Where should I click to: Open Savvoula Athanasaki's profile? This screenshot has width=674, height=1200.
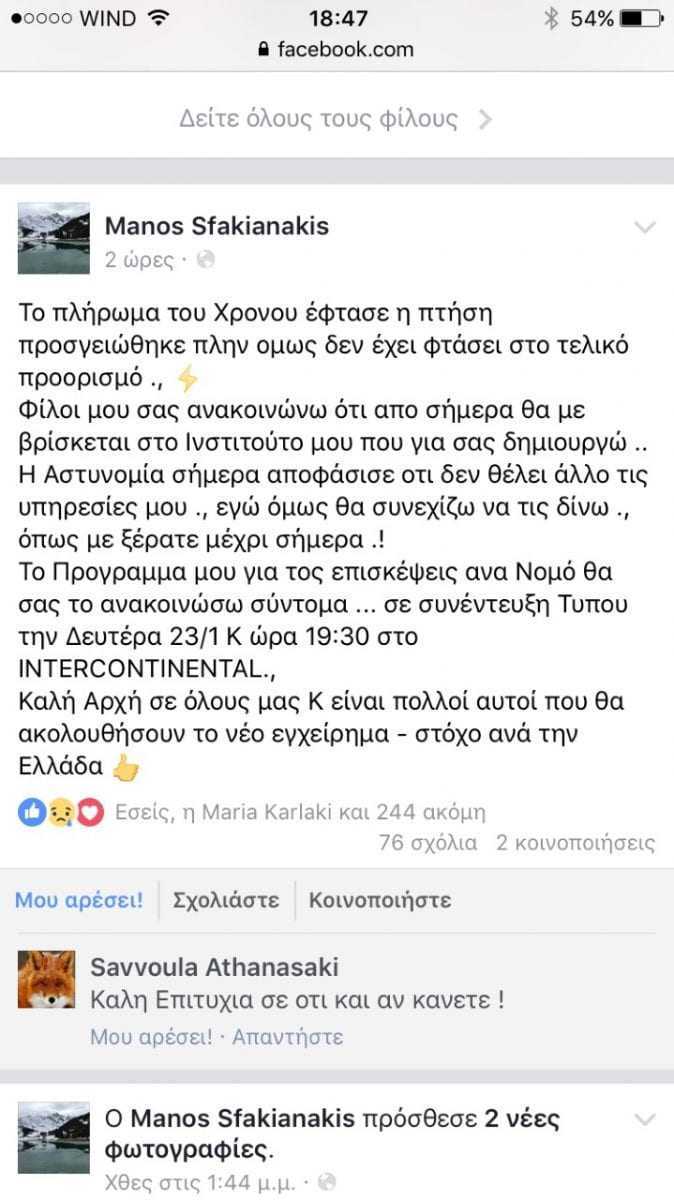point(214,967)
